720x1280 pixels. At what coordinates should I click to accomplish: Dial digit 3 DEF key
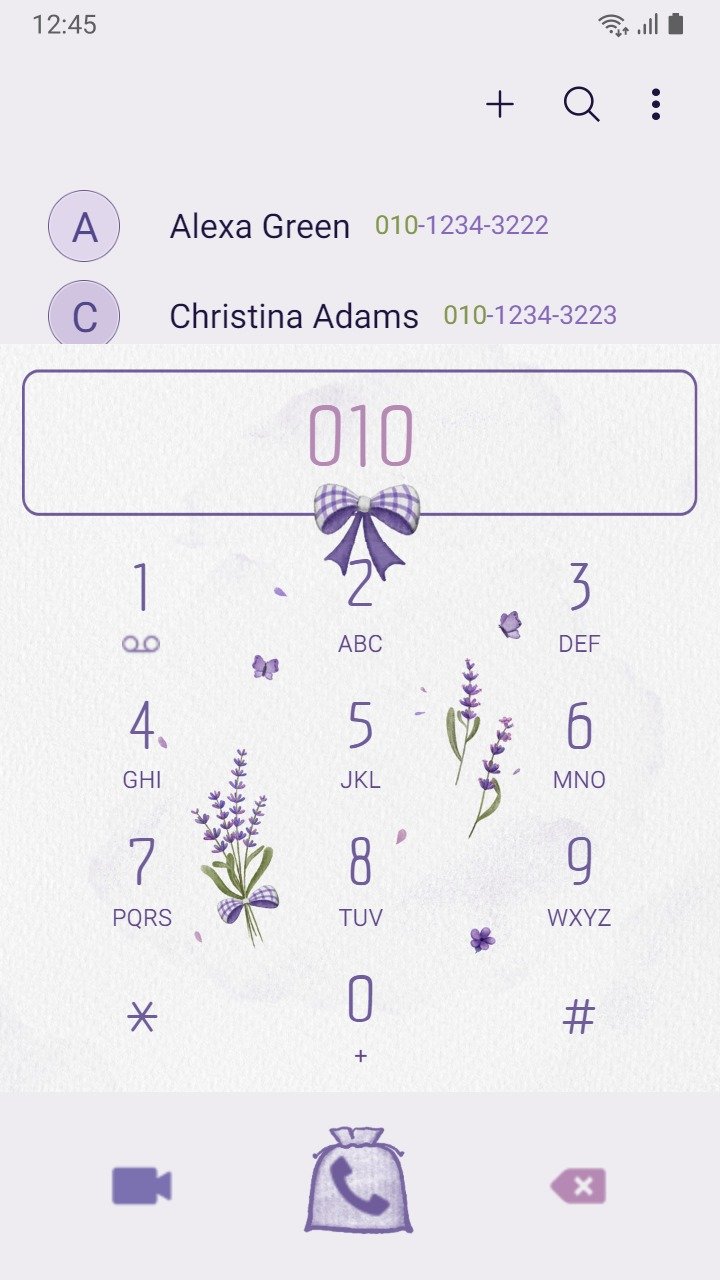click(579, 607)
